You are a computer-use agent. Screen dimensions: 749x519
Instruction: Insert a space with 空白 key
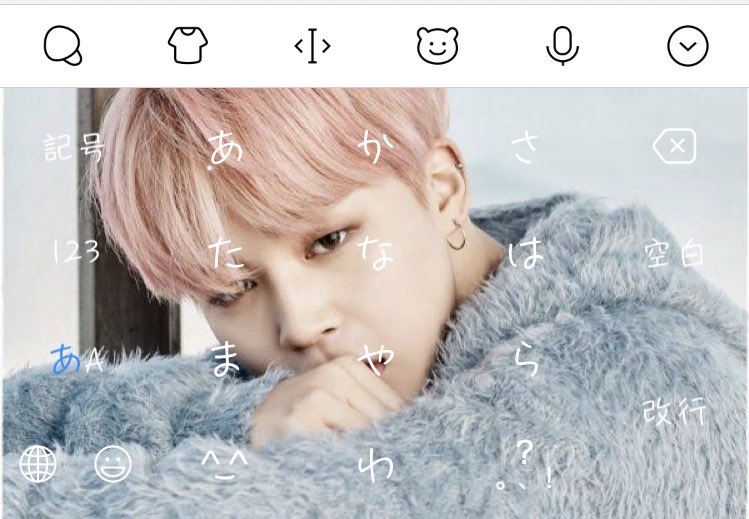(x=674, y=254)
